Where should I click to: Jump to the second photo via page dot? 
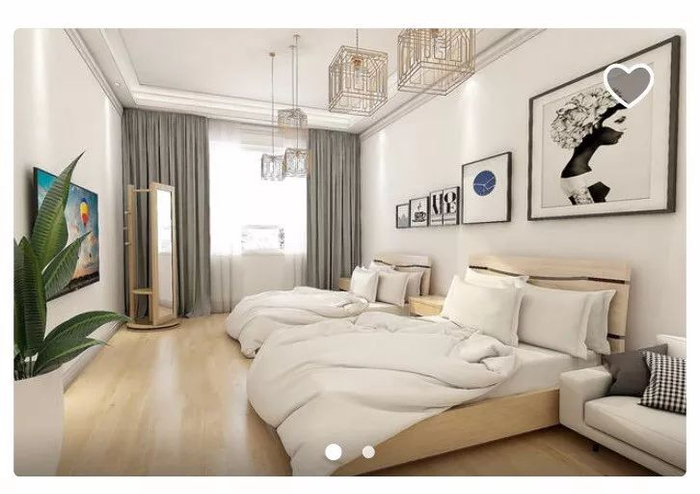[368, 452]
